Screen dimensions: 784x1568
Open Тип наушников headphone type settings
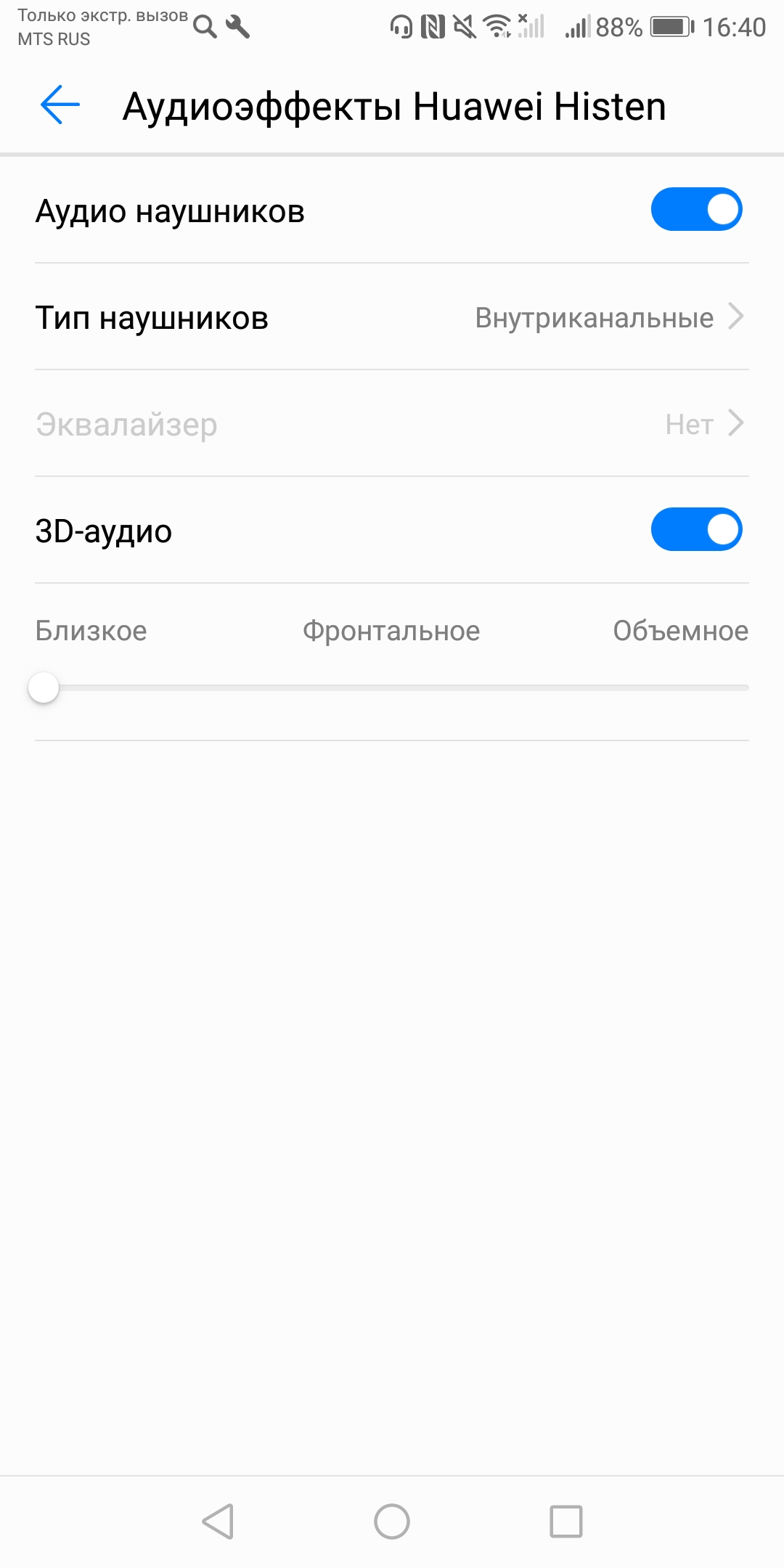pyautogui.click(x=392, y=317)
